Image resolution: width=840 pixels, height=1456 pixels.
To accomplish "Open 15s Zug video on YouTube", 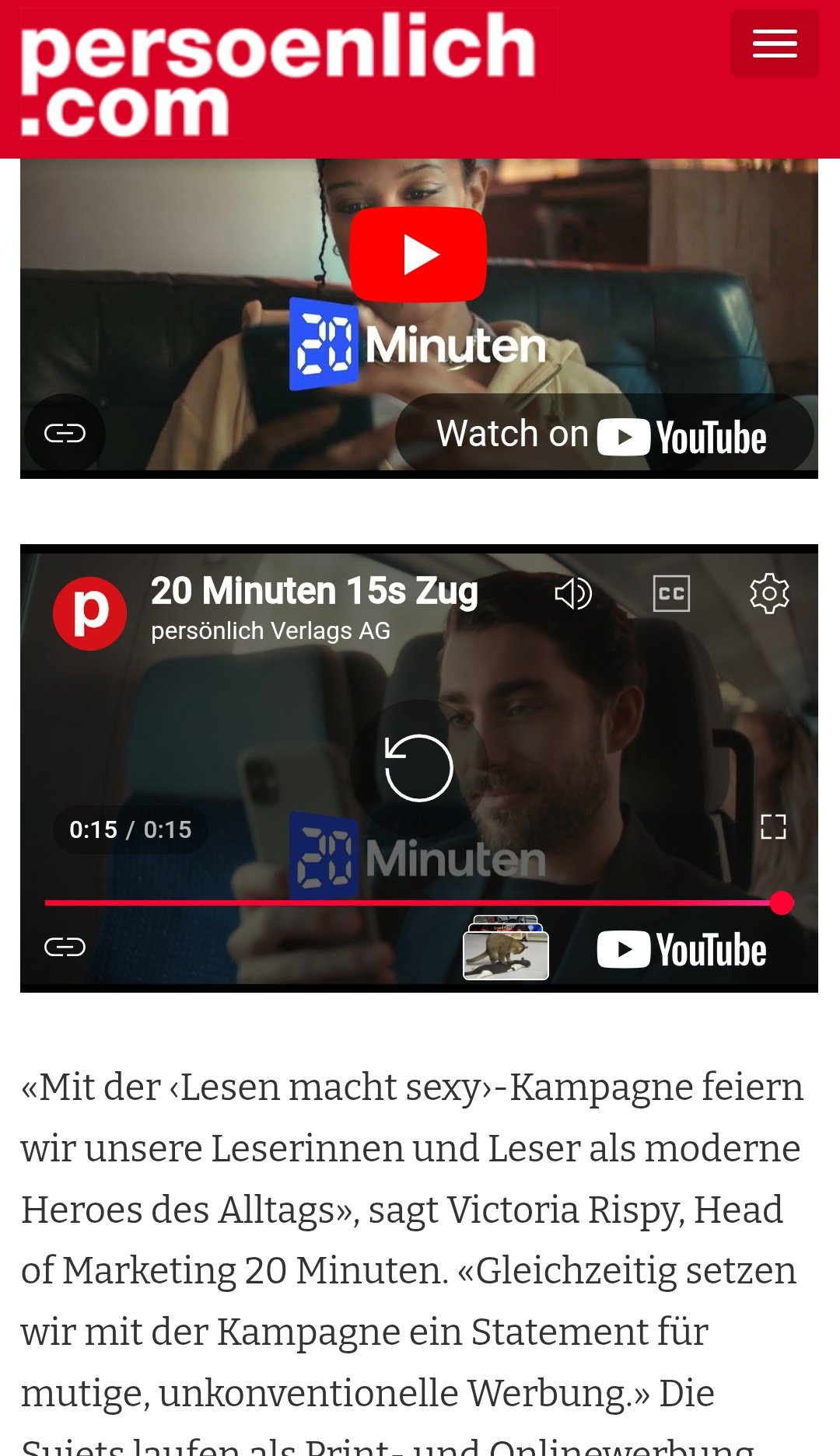I will pyautogui.click(x=682, y=950).
